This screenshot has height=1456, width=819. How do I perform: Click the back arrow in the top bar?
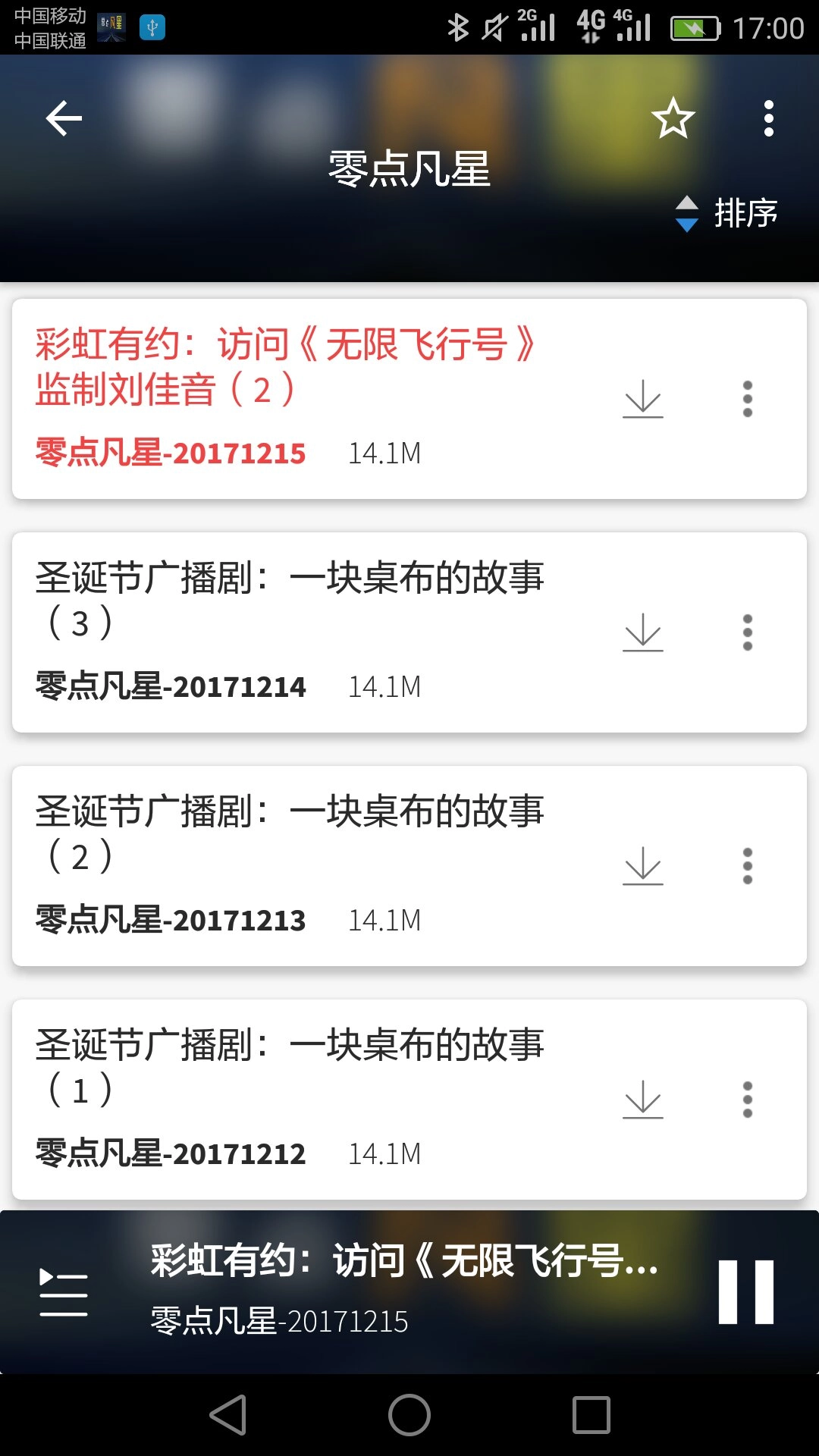[64, 118]
